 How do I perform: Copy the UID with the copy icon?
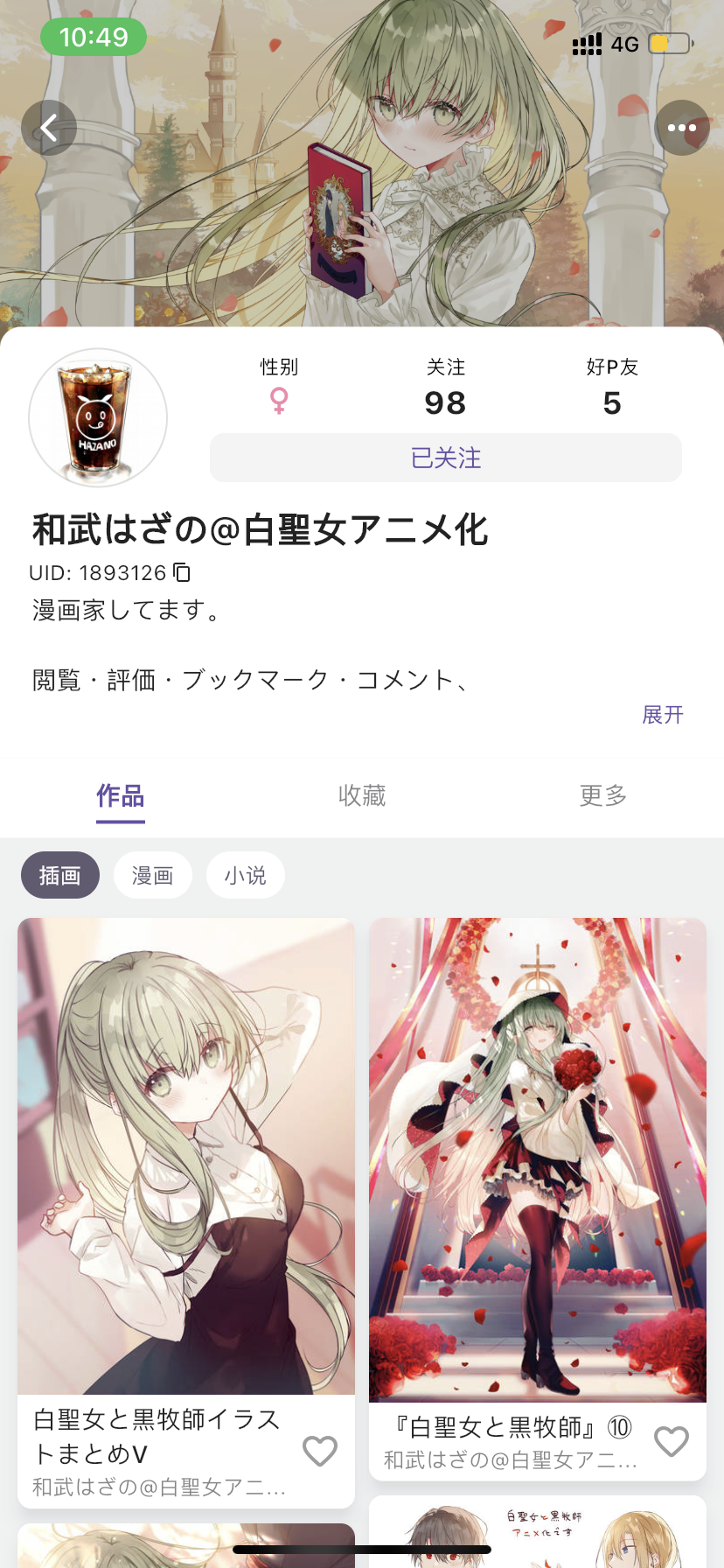click(182, 573)
